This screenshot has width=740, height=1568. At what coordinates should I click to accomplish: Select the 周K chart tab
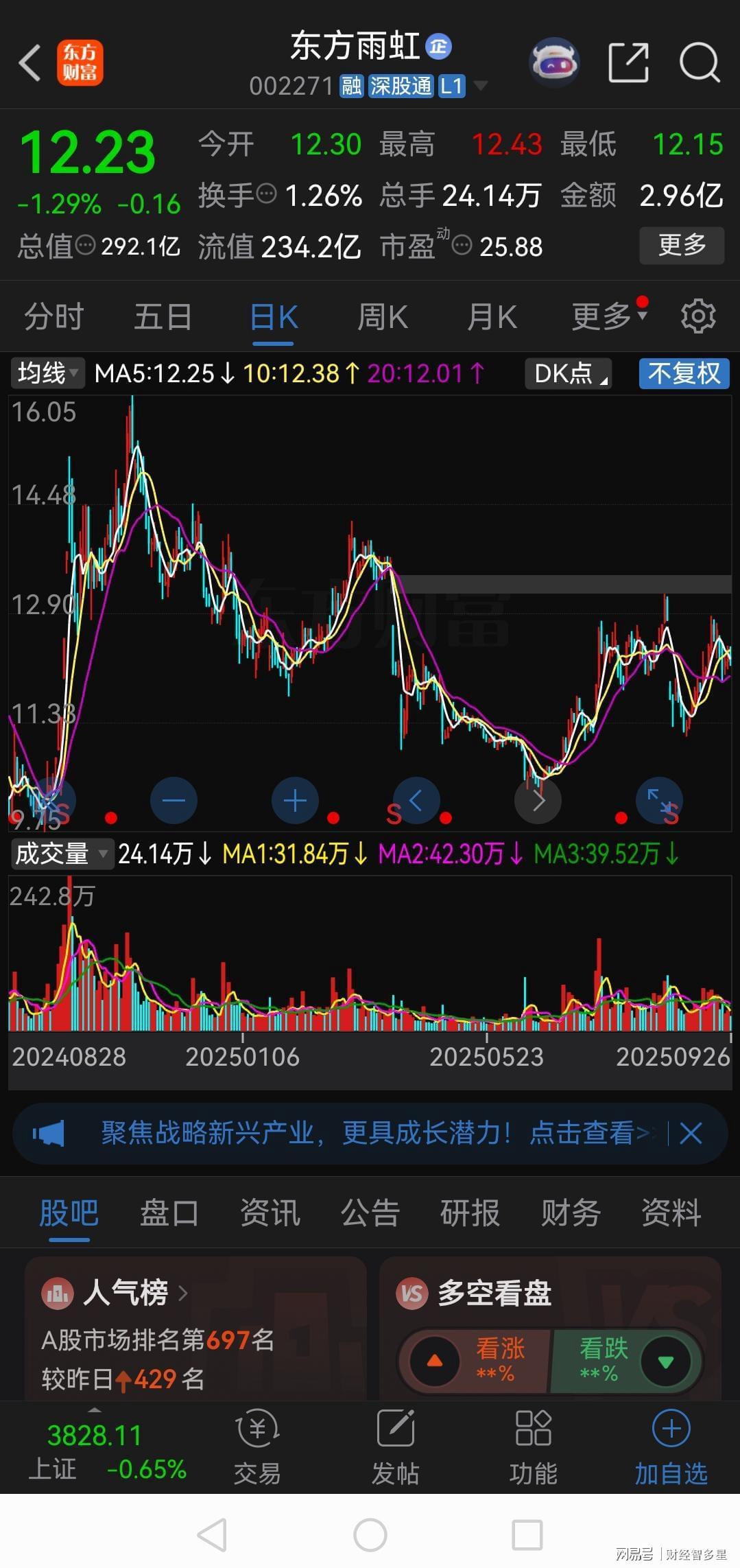[382, 317]
